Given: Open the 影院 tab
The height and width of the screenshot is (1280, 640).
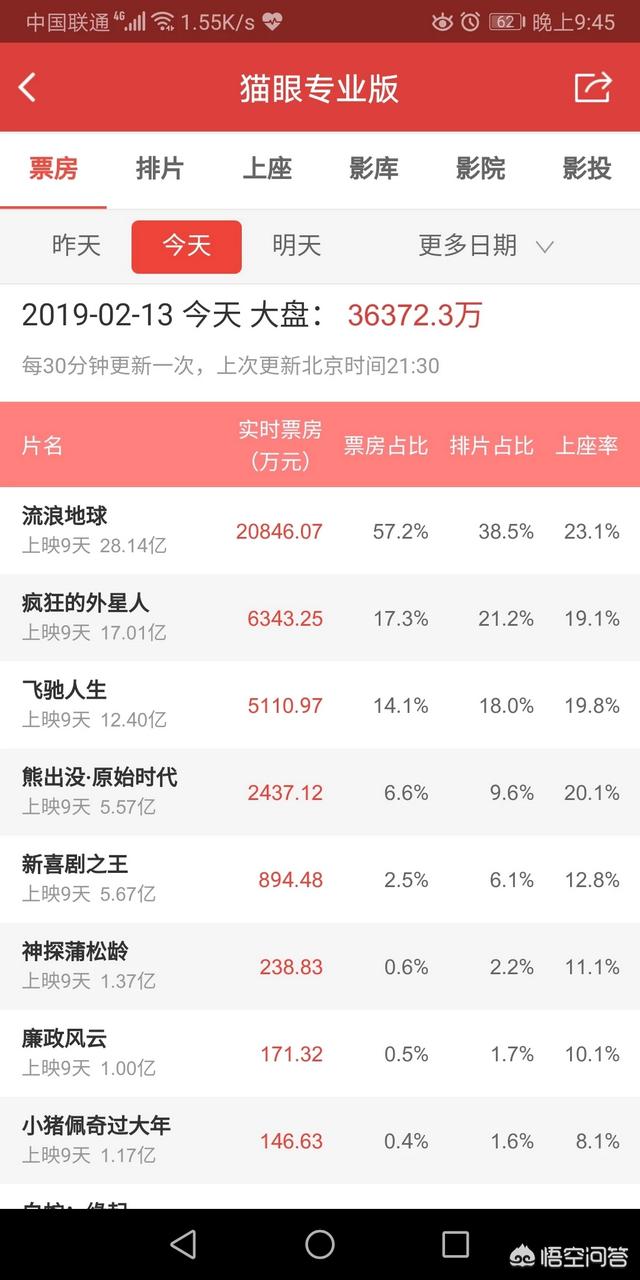Looking at the screenshot, I should point(480,168).
